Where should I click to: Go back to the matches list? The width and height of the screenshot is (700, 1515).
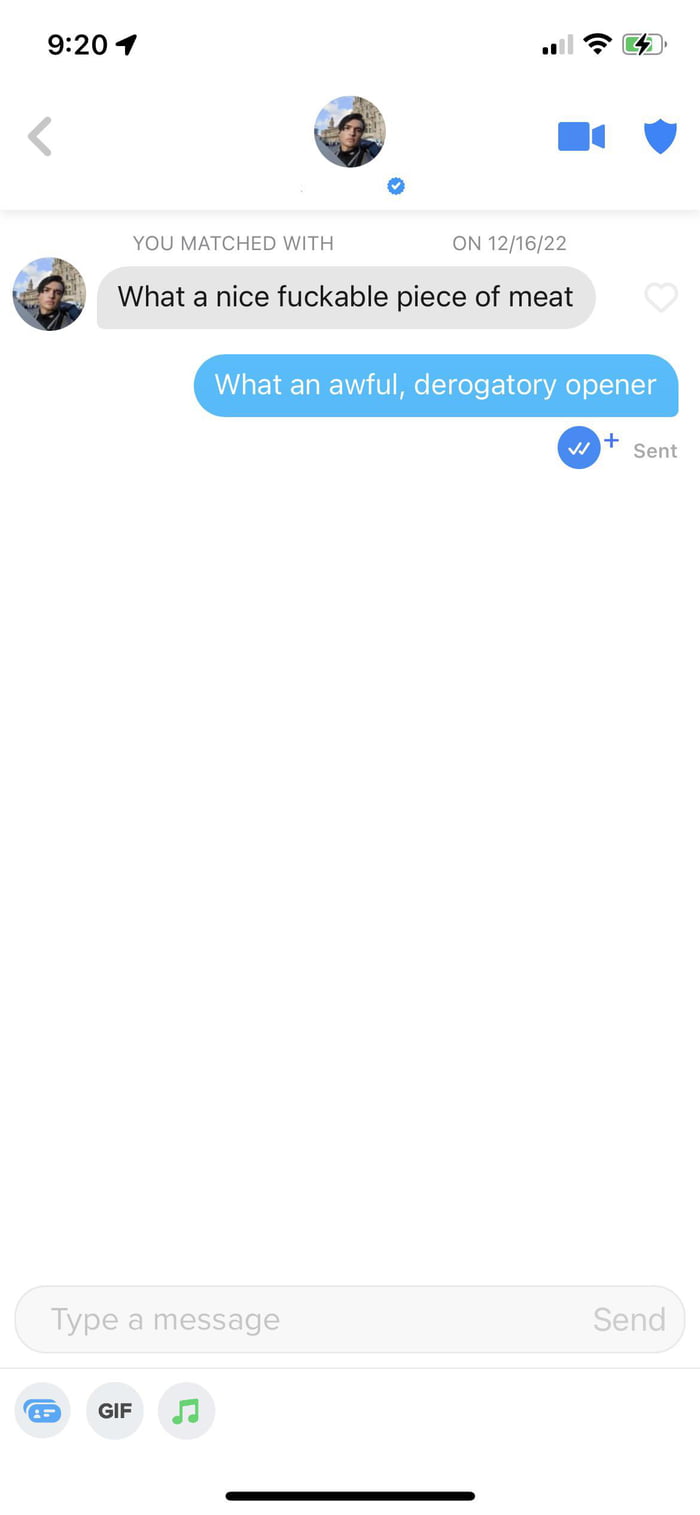click(40, 137)
